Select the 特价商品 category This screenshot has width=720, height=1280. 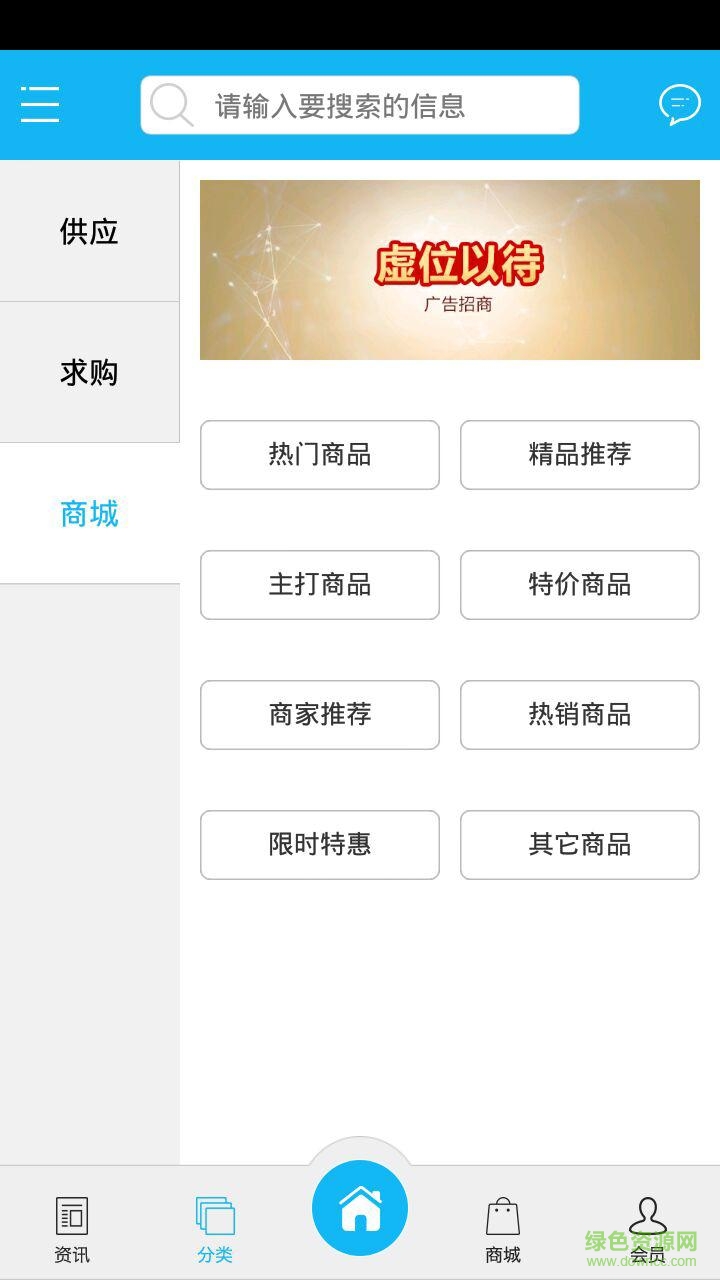coord(580,585)
